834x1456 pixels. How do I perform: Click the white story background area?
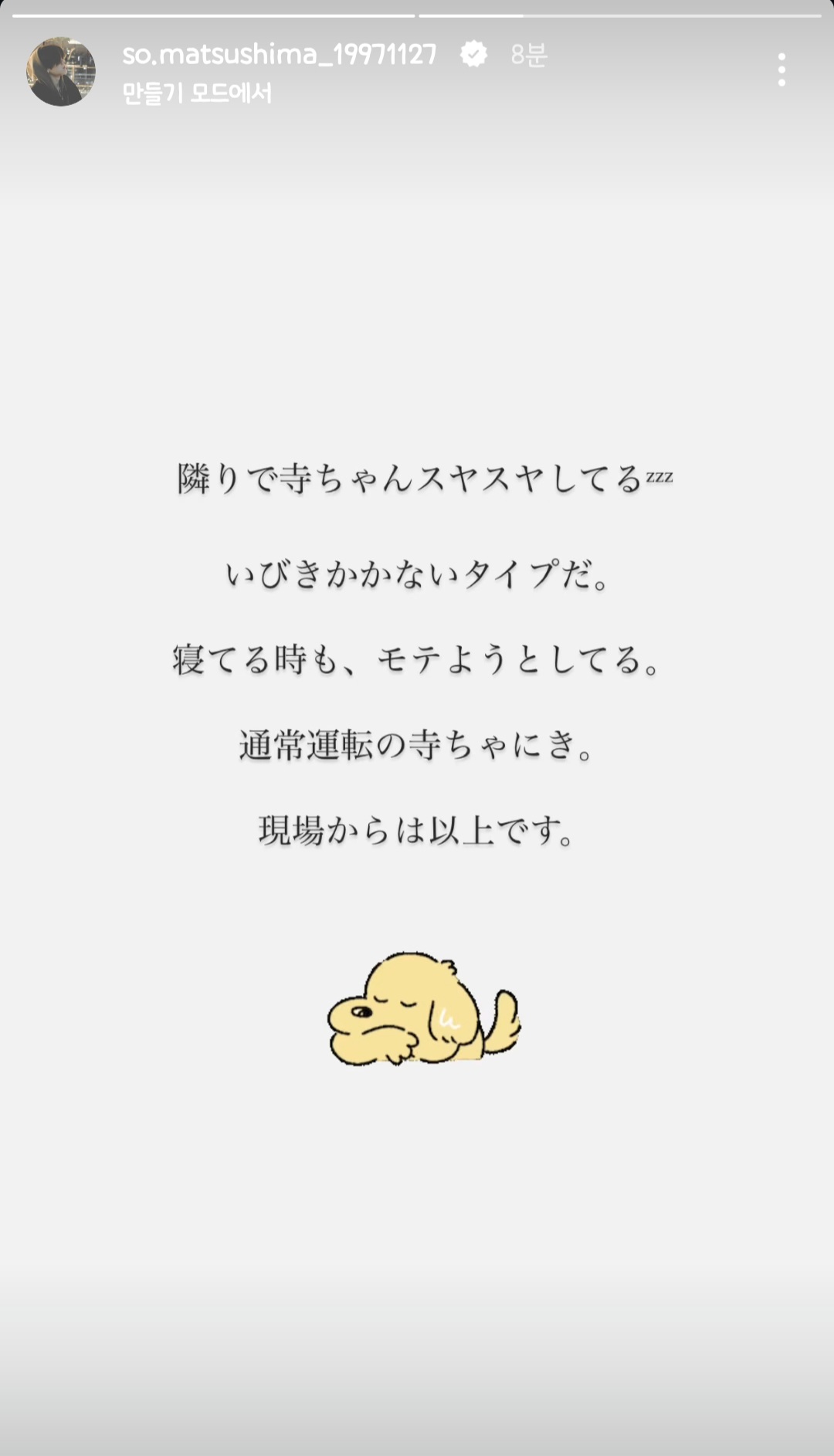417,1235
